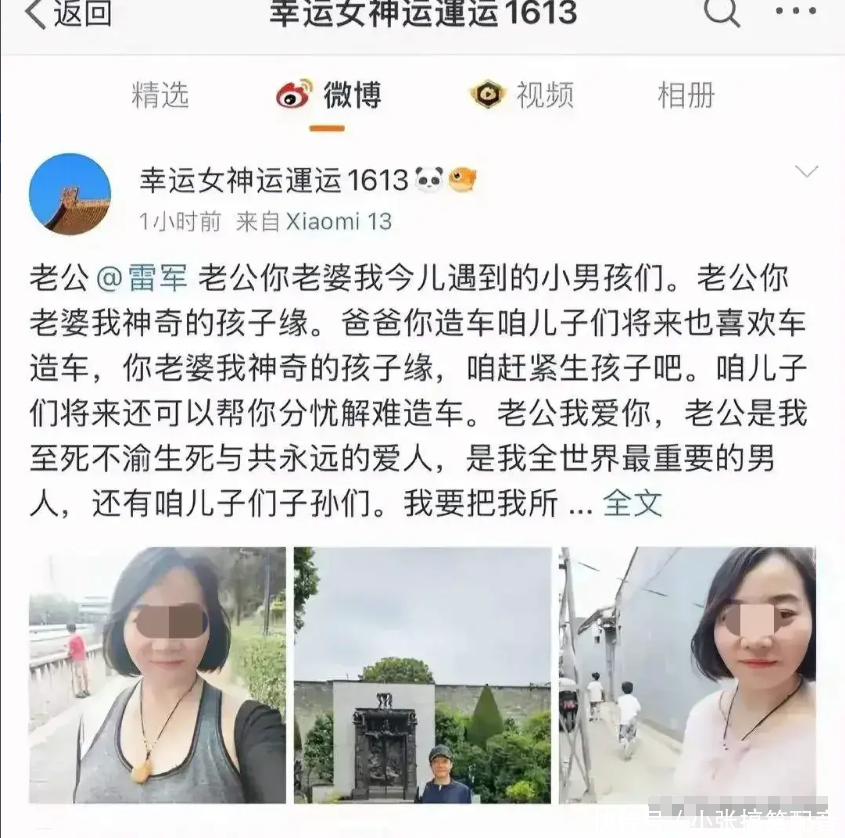Viewport: 845px width, 838px height.
Task: Open the post author's profile avatar
Action: [x=70, y=194]
